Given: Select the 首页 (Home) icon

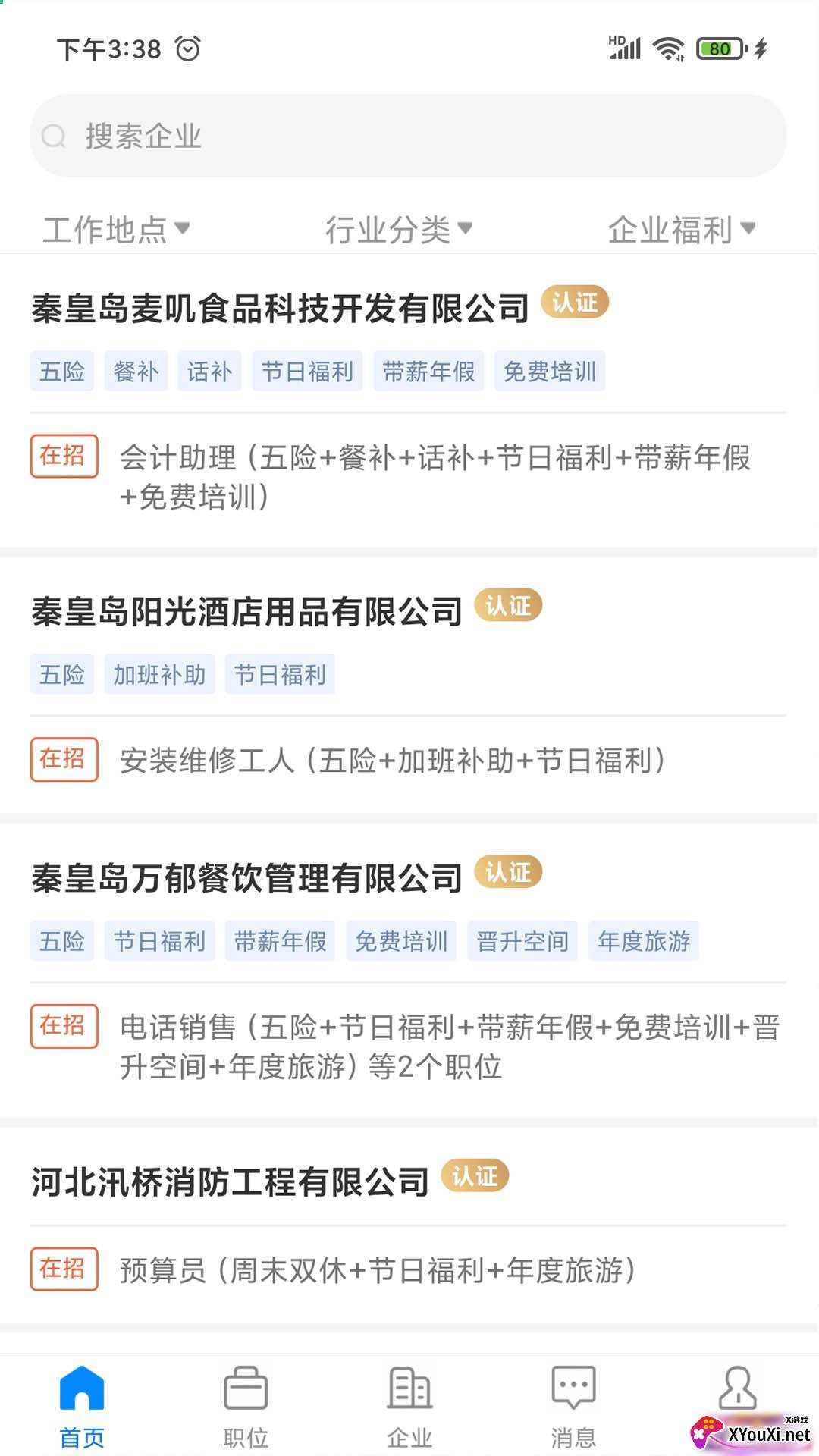Looking at the screenshot, I should click(81, 1390).
